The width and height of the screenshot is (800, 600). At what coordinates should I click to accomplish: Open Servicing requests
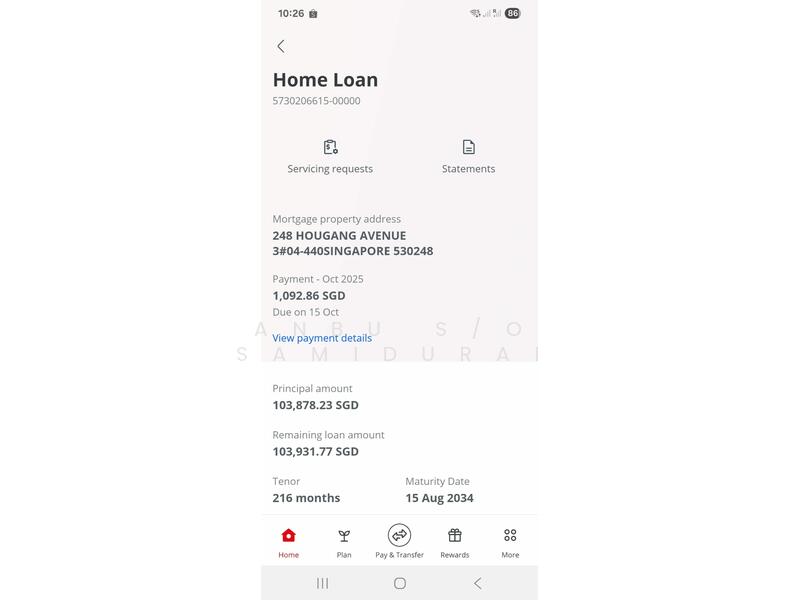coord(330,156)
